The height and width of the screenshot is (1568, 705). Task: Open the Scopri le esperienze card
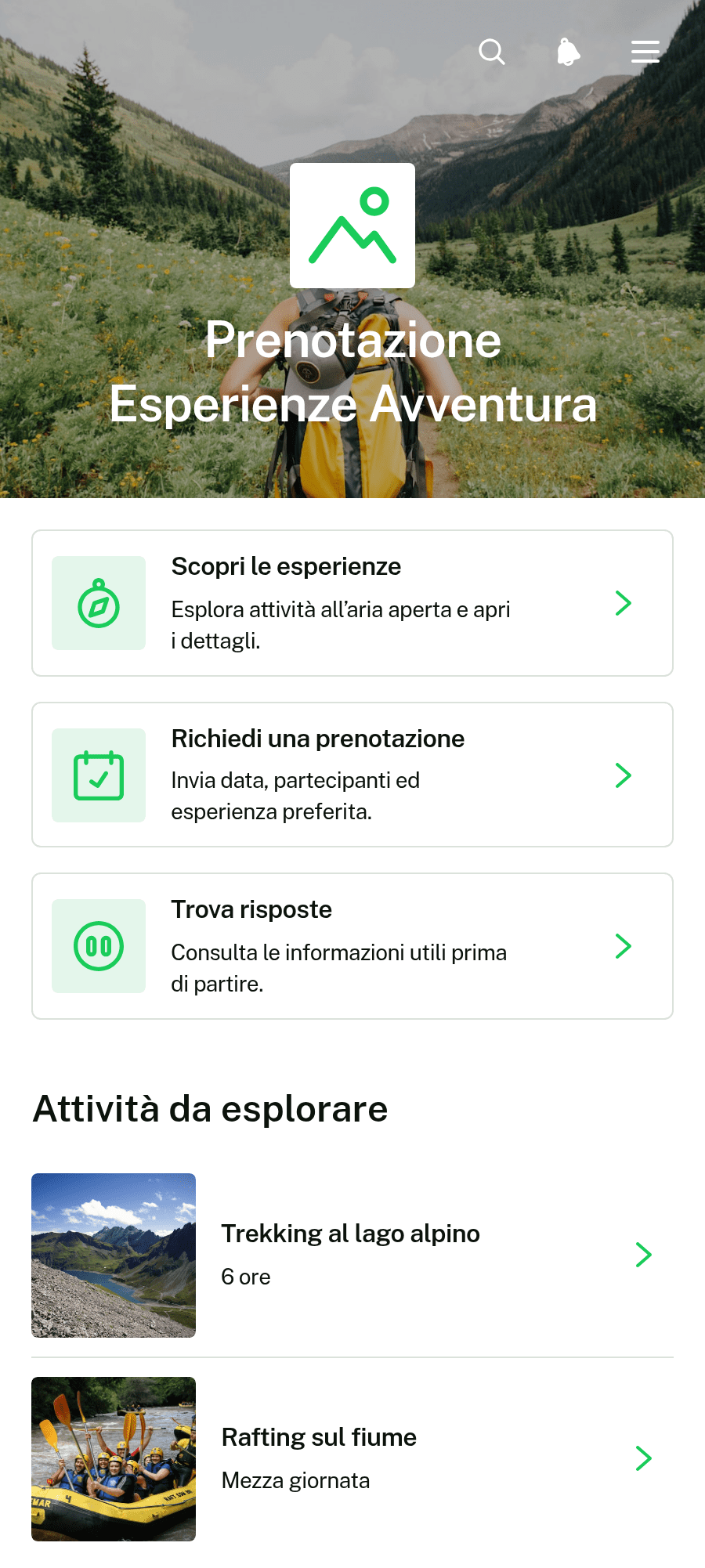352,603
